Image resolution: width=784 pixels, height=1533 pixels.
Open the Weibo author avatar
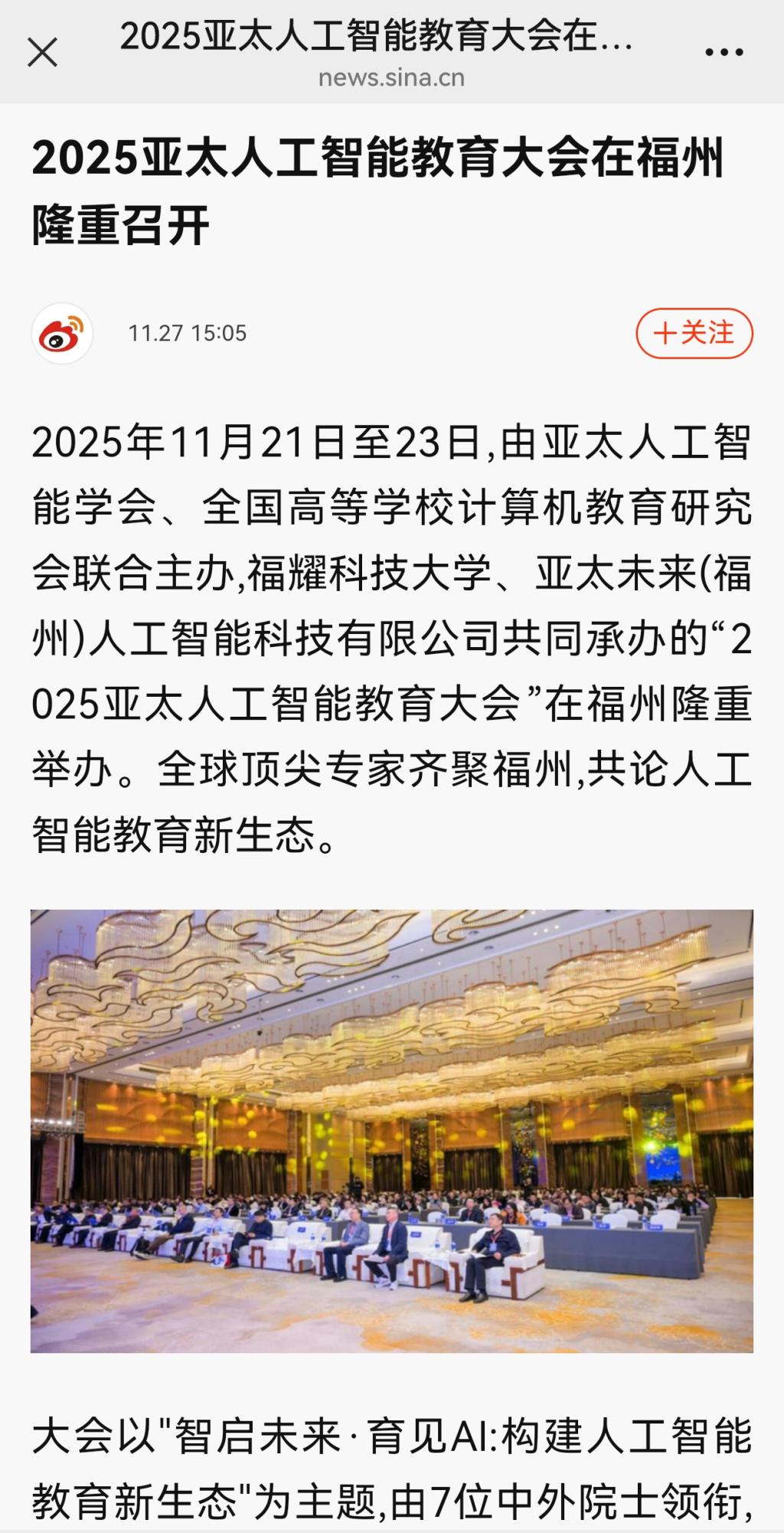[62, 334]
